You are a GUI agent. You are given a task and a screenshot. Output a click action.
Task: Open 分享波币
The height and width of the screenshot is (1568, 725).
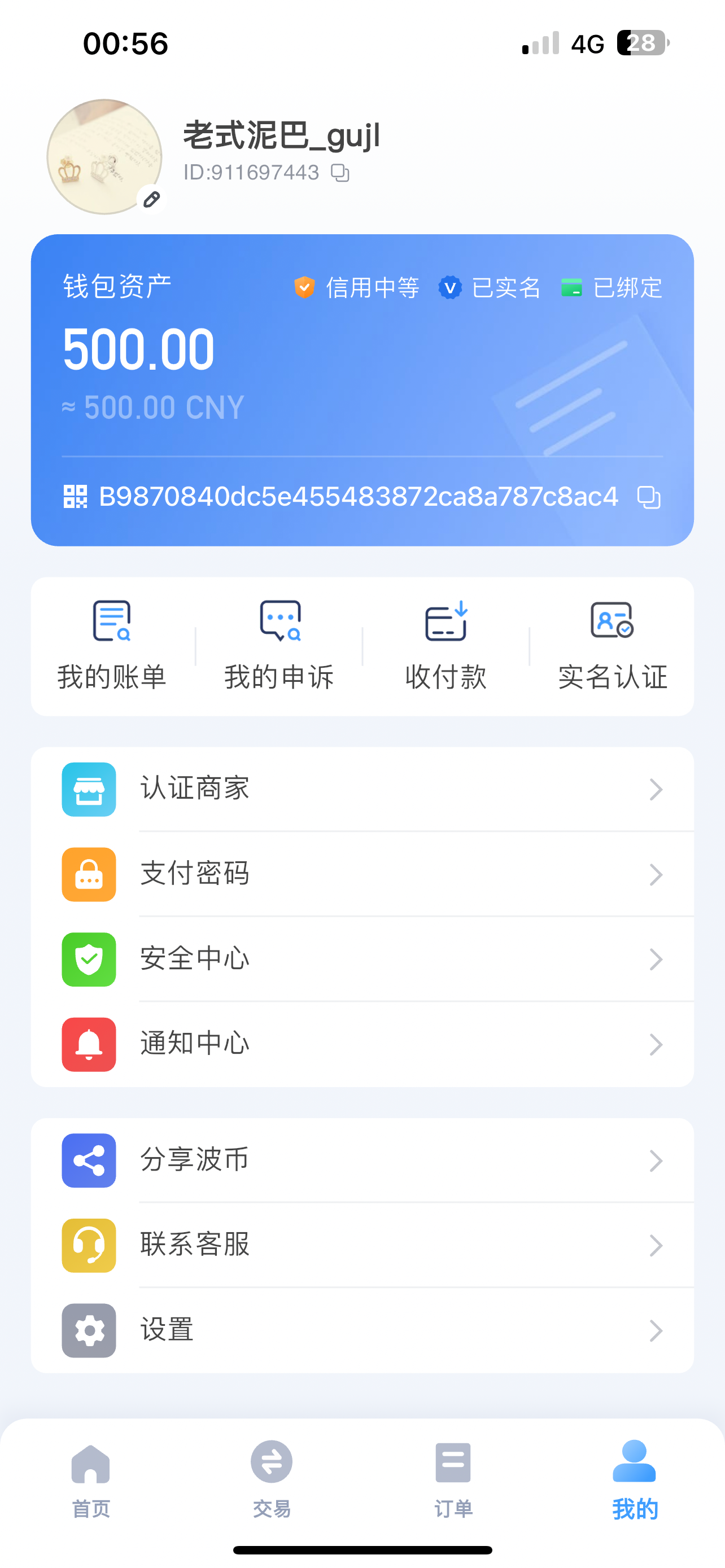click(x=362, y=1160)
